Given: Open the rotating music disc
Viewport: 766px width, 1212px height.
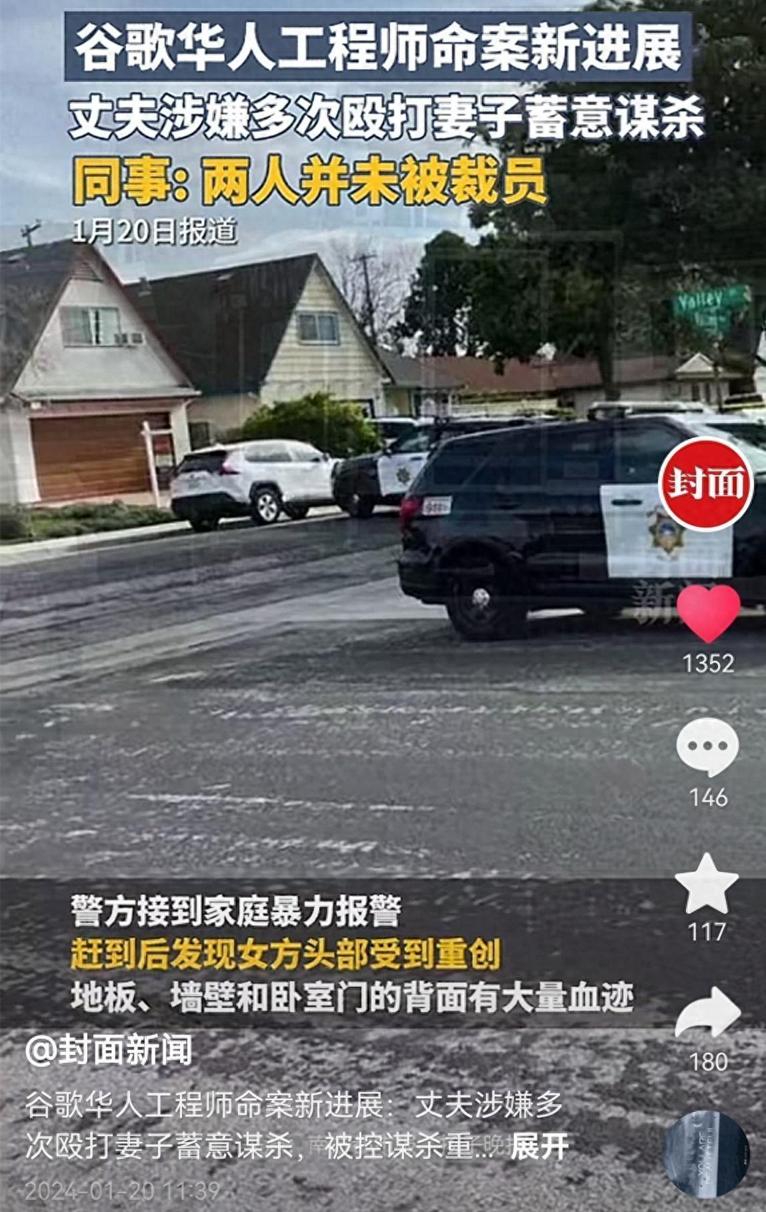Looking at the screenshot, I should (706, 1153).
